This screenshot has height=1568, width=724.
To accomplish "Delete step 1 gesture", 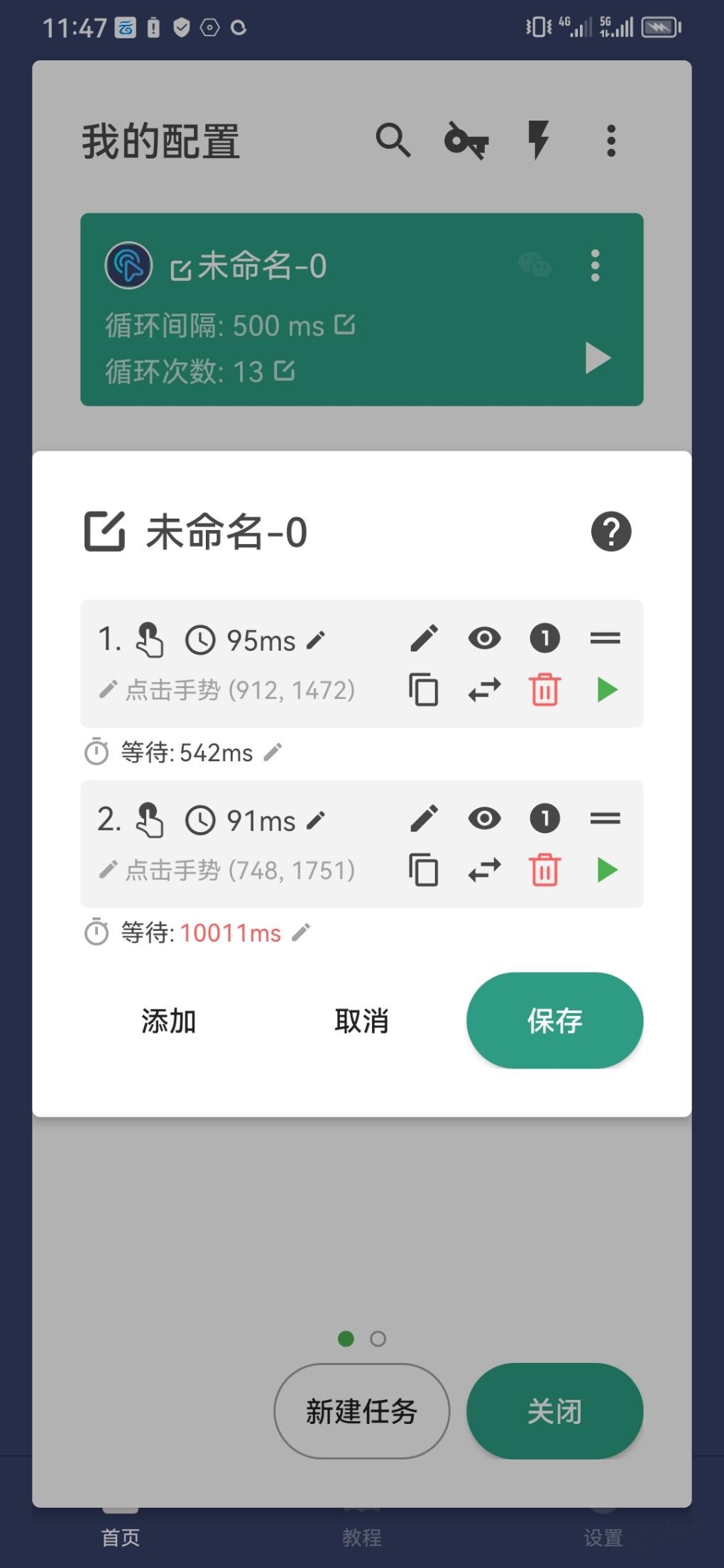I will tap(544, 690).
